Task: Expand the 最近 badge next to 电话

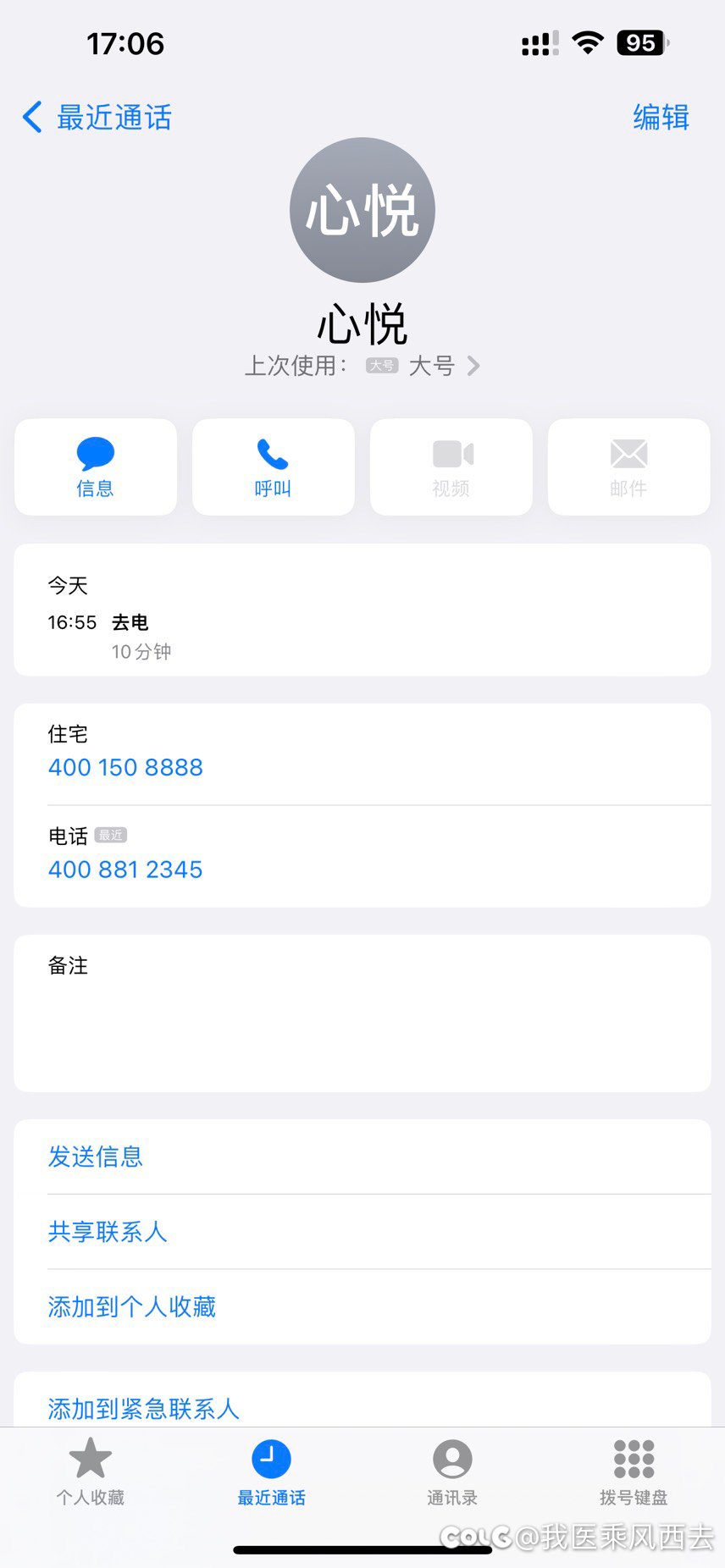Action: 111,835
